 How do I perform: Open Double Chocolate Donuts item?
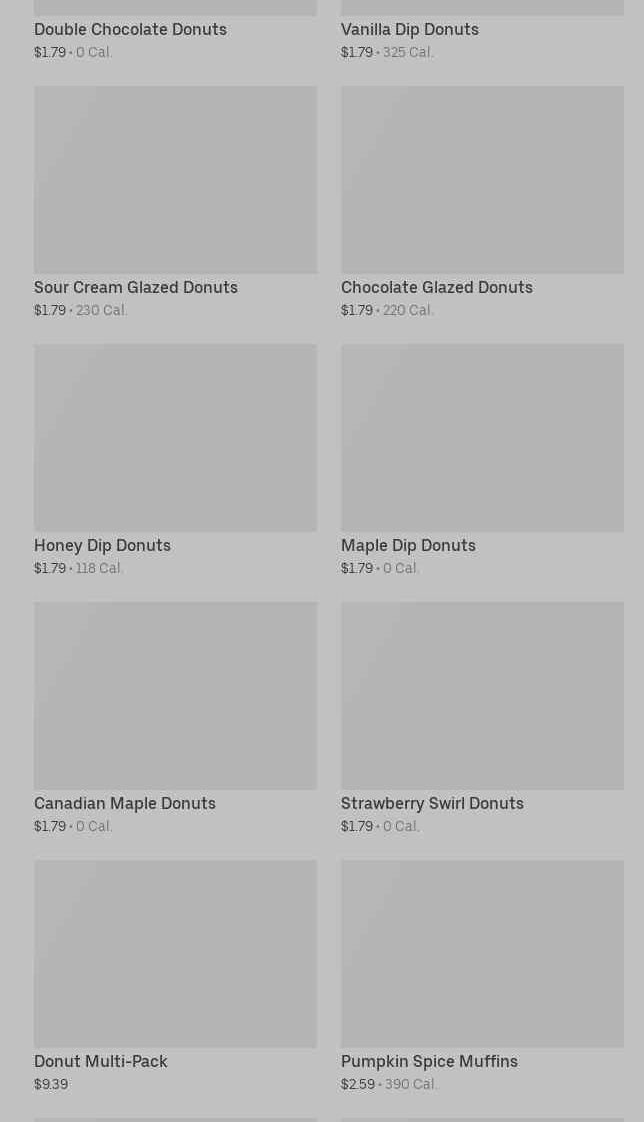tap(175, 30)
